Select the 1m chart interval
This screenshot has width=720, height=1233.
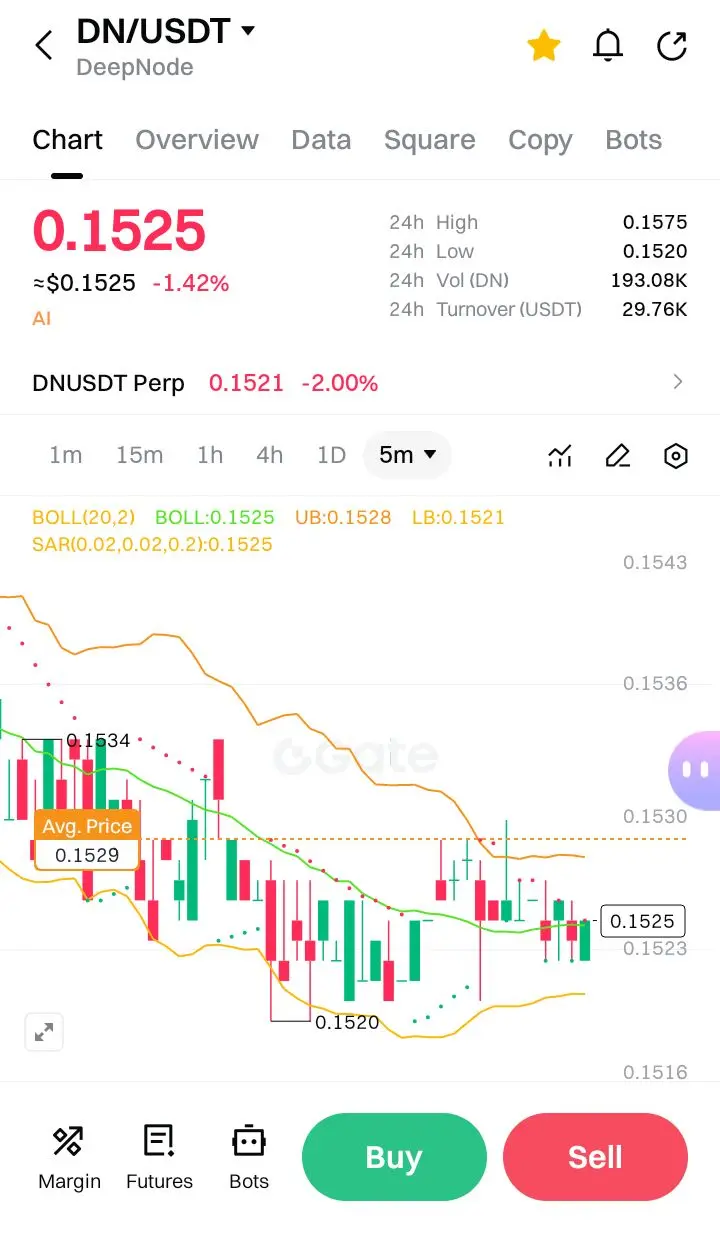coord(65,455)
